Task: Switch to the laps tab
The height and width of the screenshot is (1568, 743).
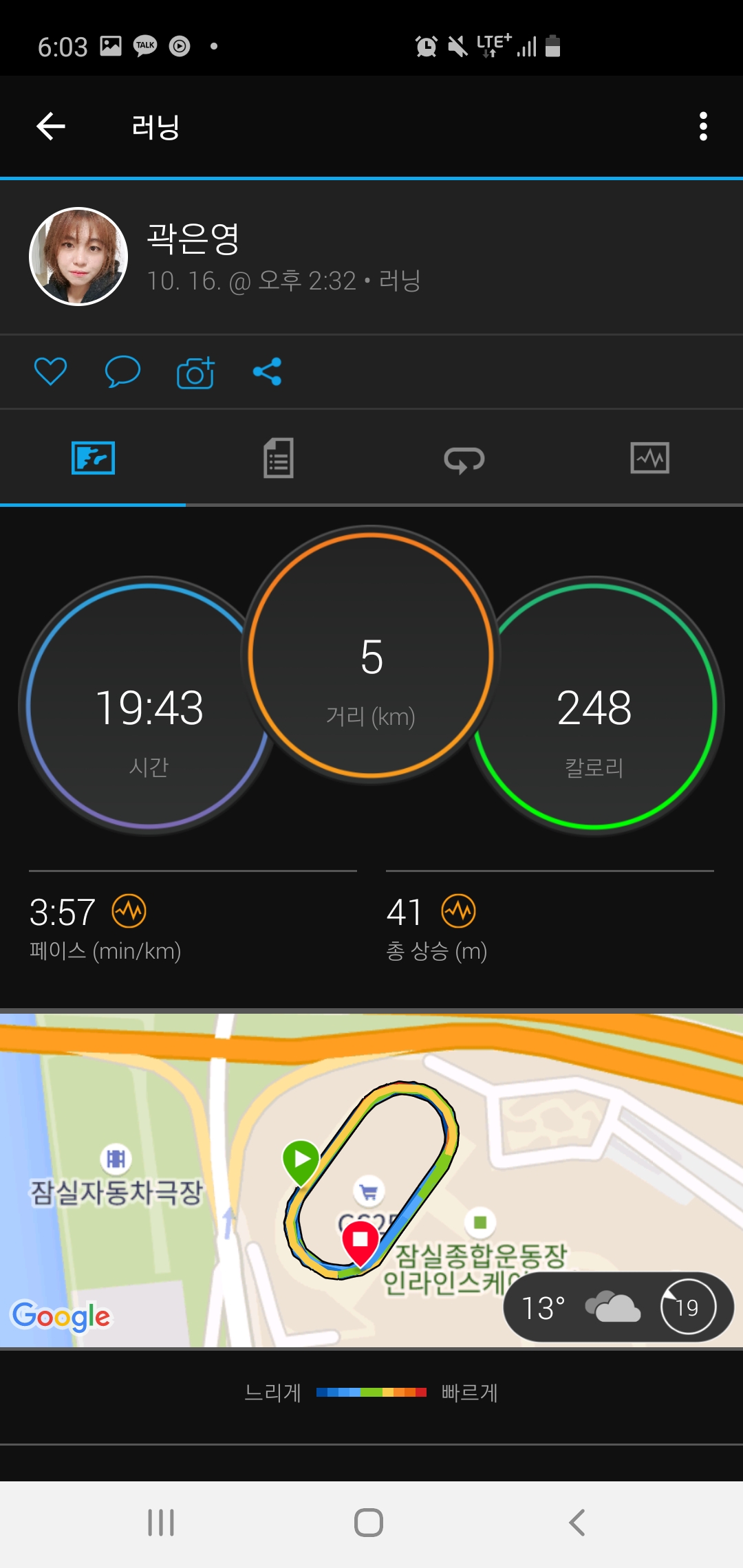Action: (464, 458)
